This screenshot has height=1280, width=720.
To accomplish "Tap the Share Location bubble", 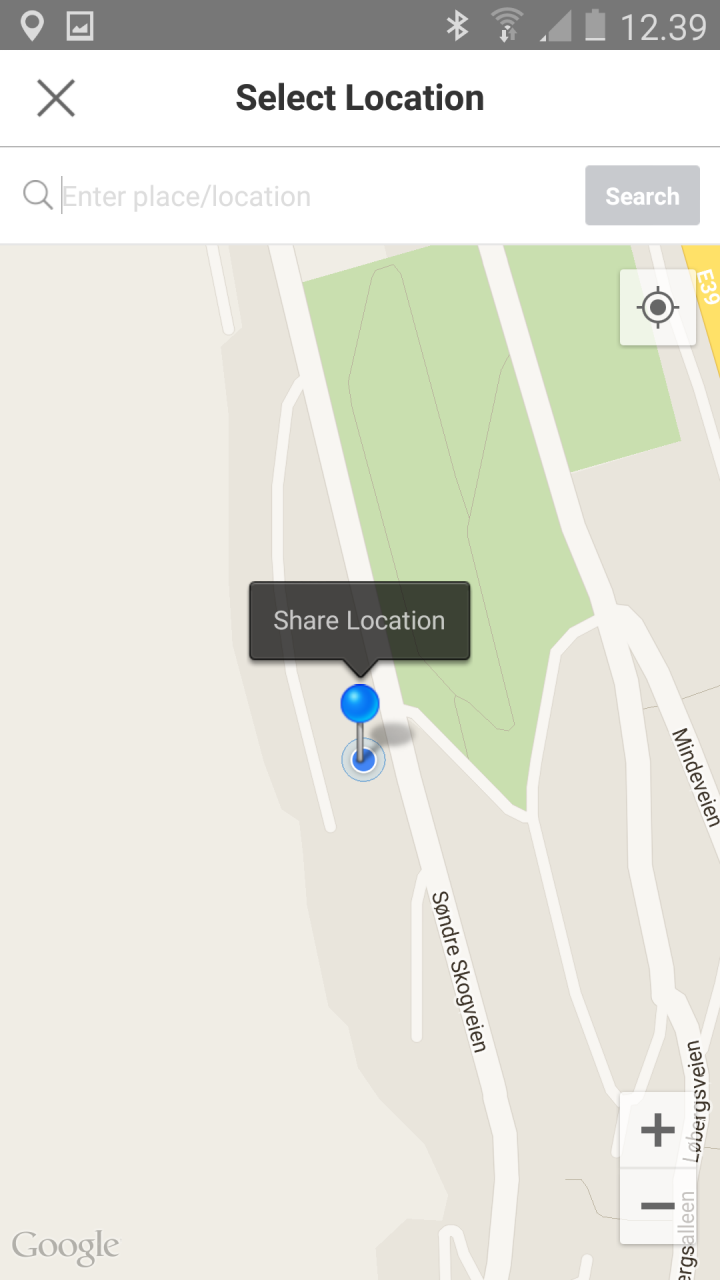I will click(x=359, y=621).
